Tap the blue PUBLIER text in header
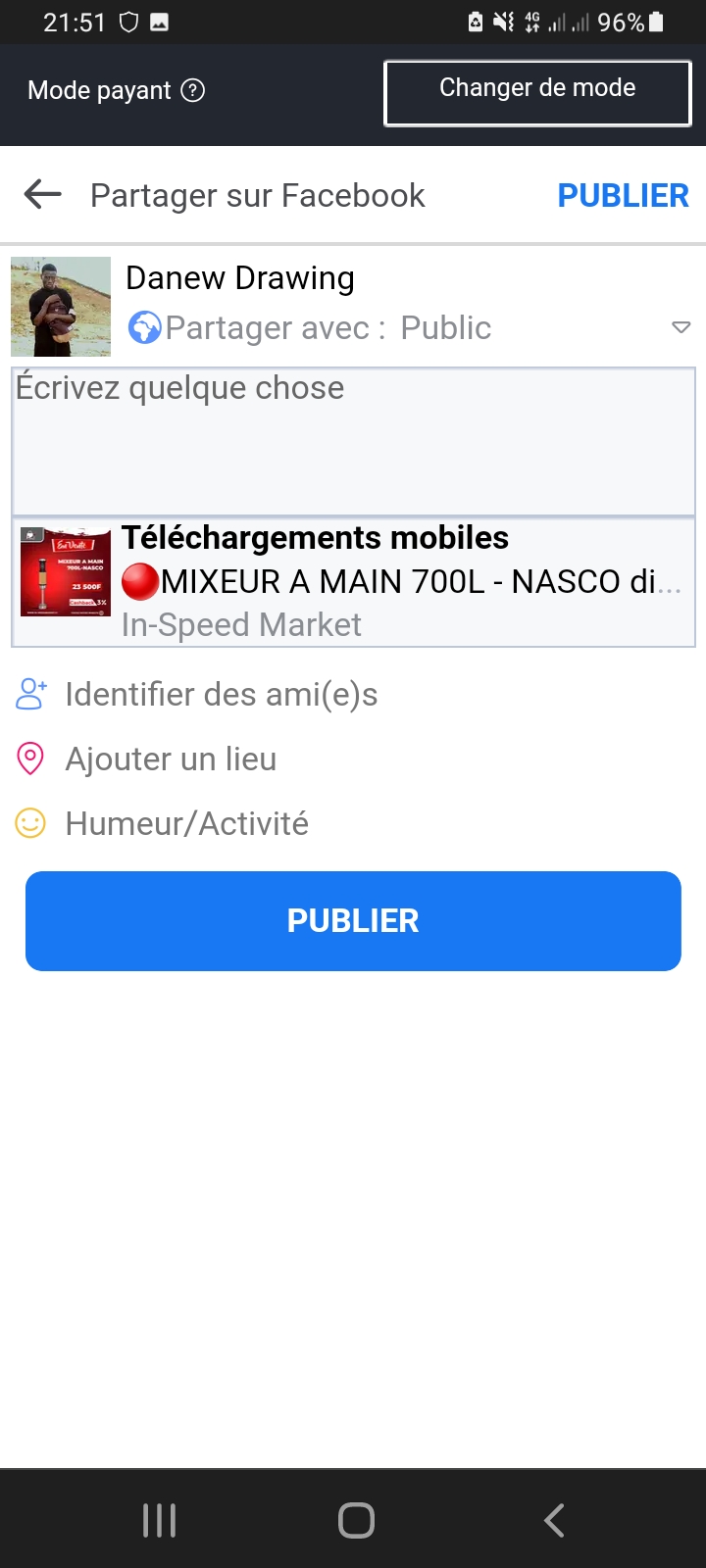The height and width of the screenshot is (1568, 706). 623,195
